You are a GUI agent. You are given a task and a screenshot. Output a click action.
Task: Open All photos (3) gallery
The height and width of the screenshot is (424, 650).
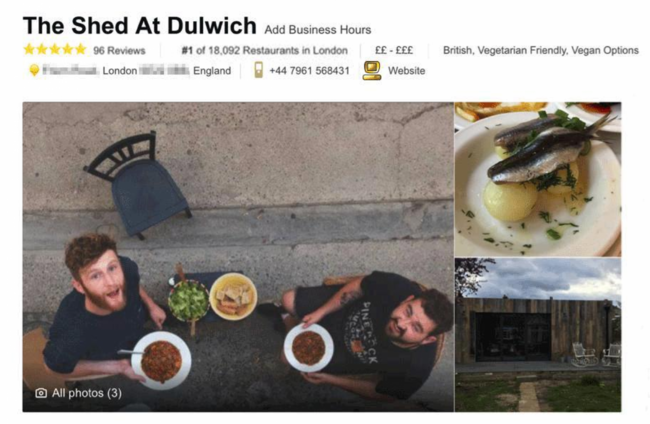point(78,393)
